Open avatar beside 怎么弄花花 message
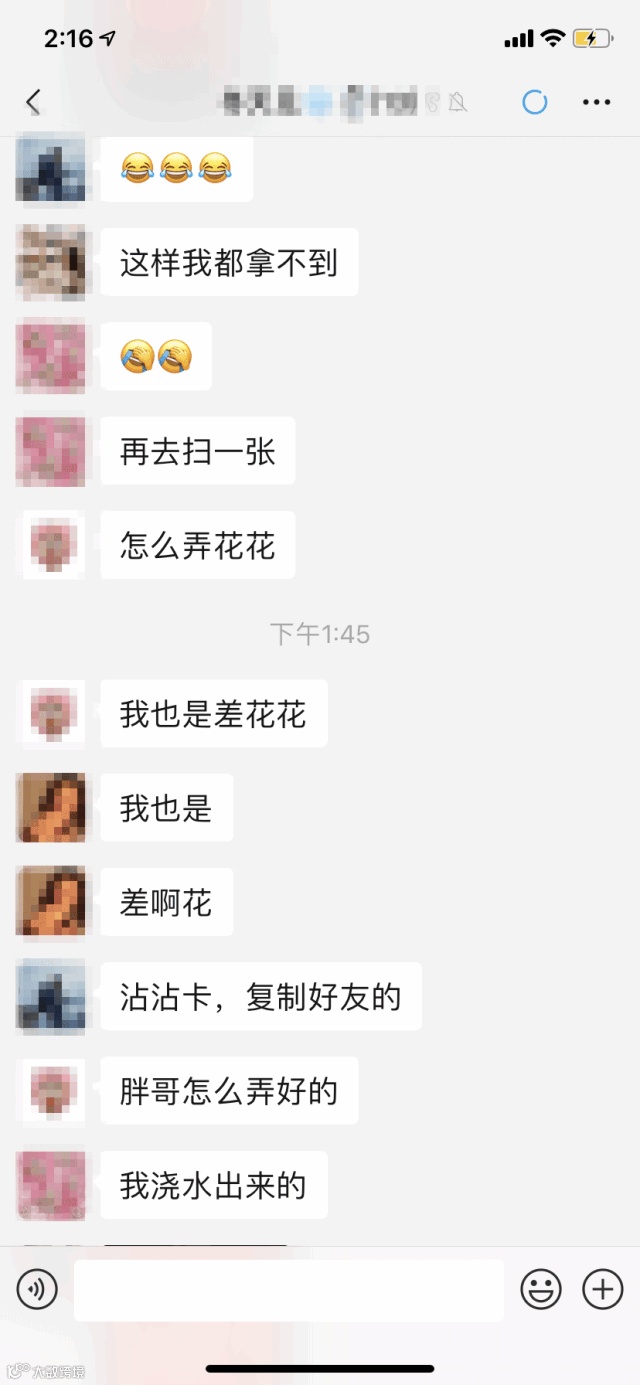The image size is (640, 1385). tap(50, 545)
